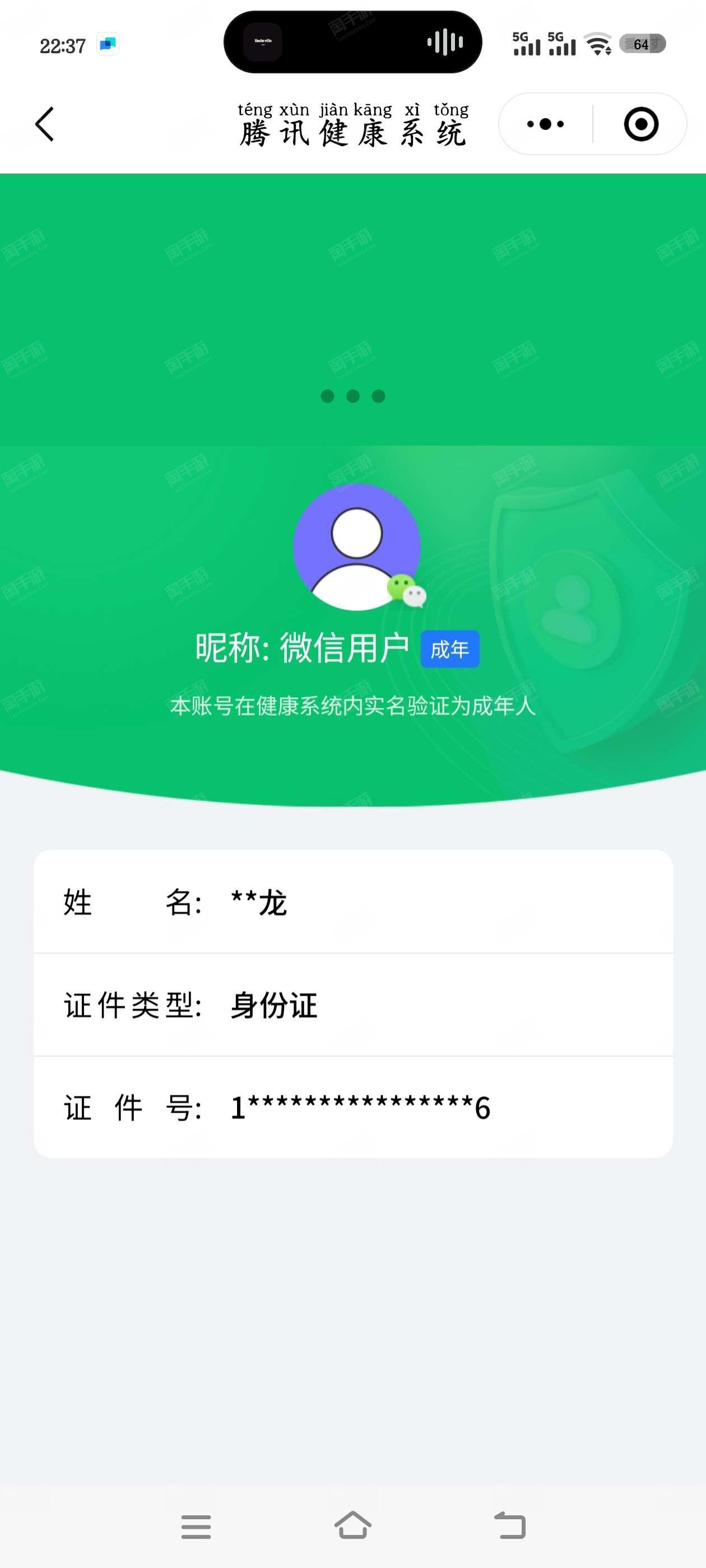The height and width of the screenshot is (1568, 706).
Task: Go back from the Tencent health system page
Action: (x=44, y=124)
